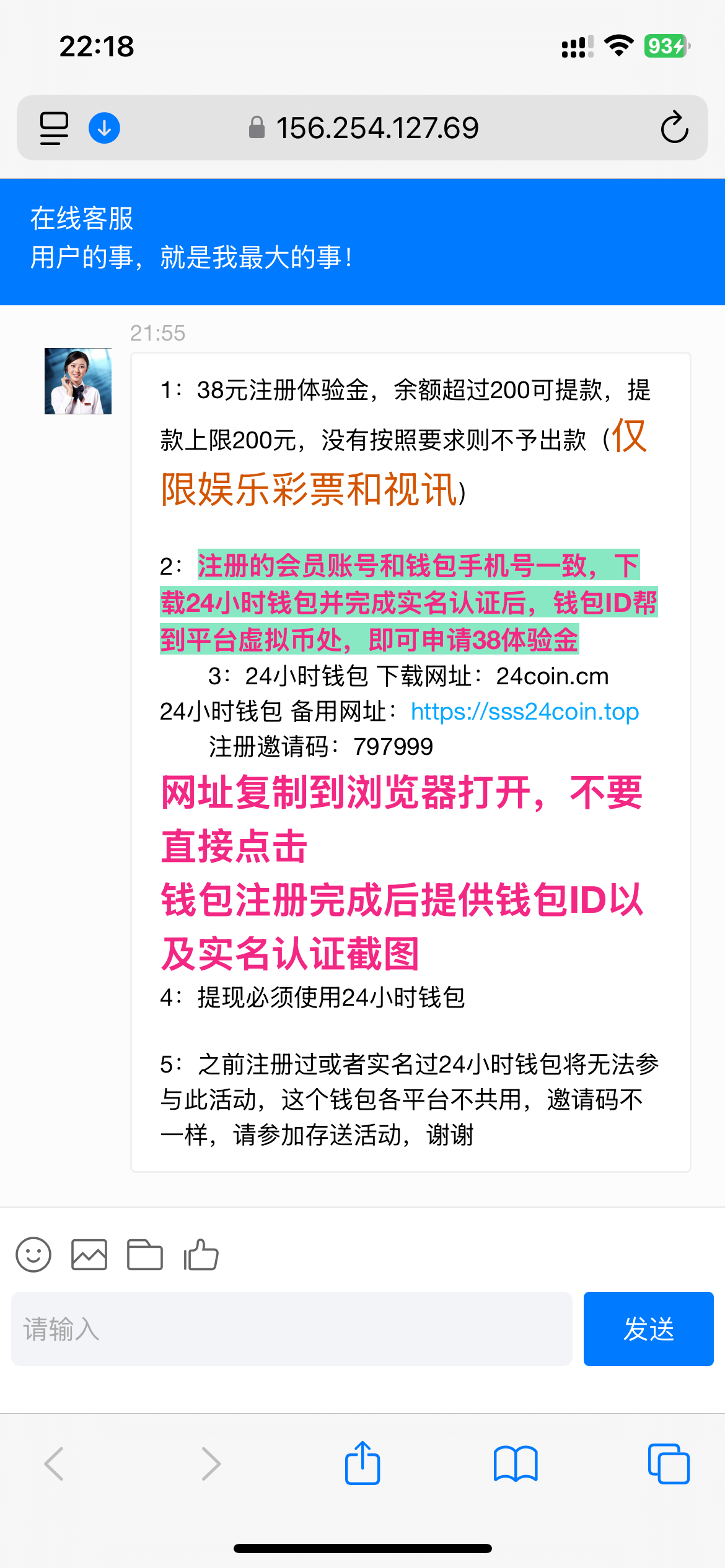This screenshot has height=1568, width=725.
Task: Open Safari bookmarks
Action: pos(516,1464)
